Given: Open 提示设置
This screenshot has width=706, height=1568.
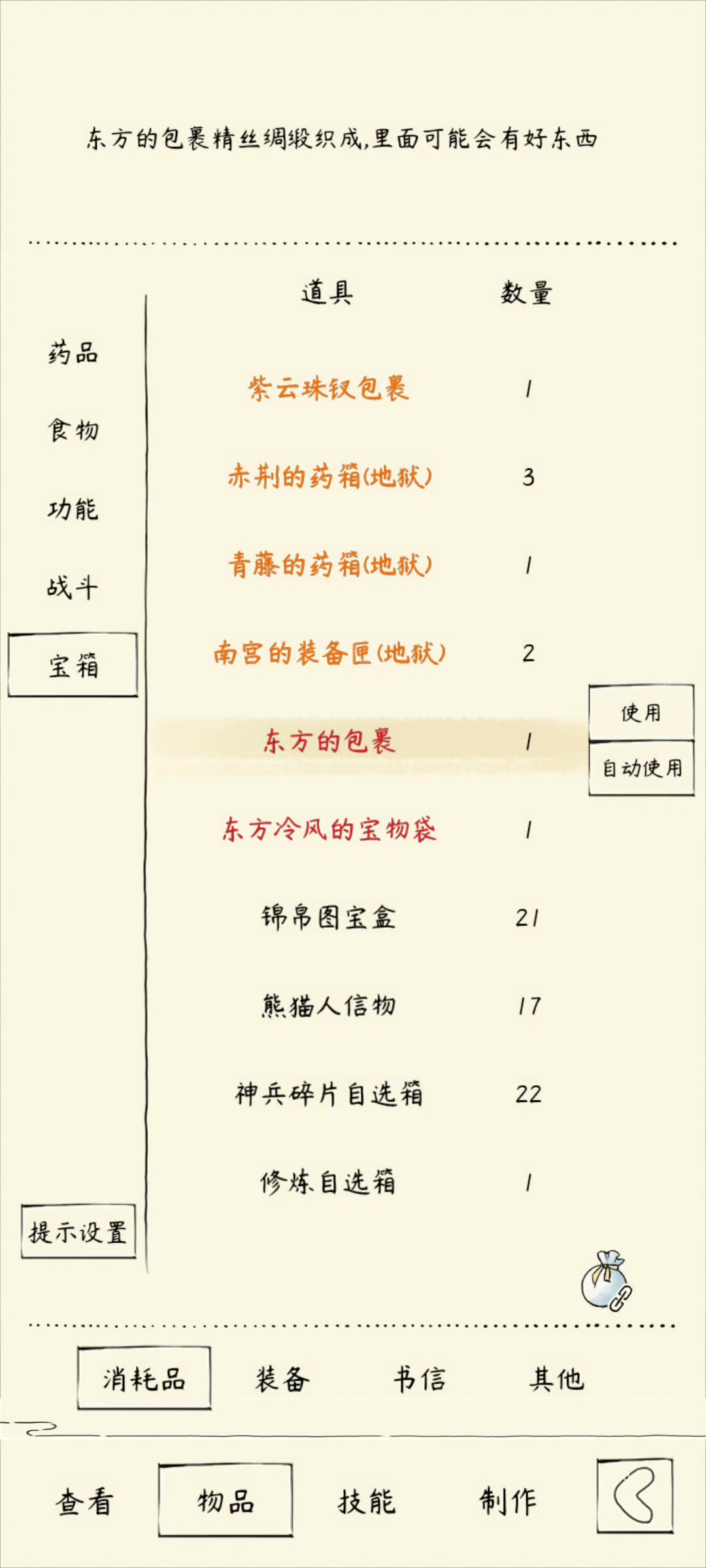Looking at the screenshot, I should (78, 1232).
